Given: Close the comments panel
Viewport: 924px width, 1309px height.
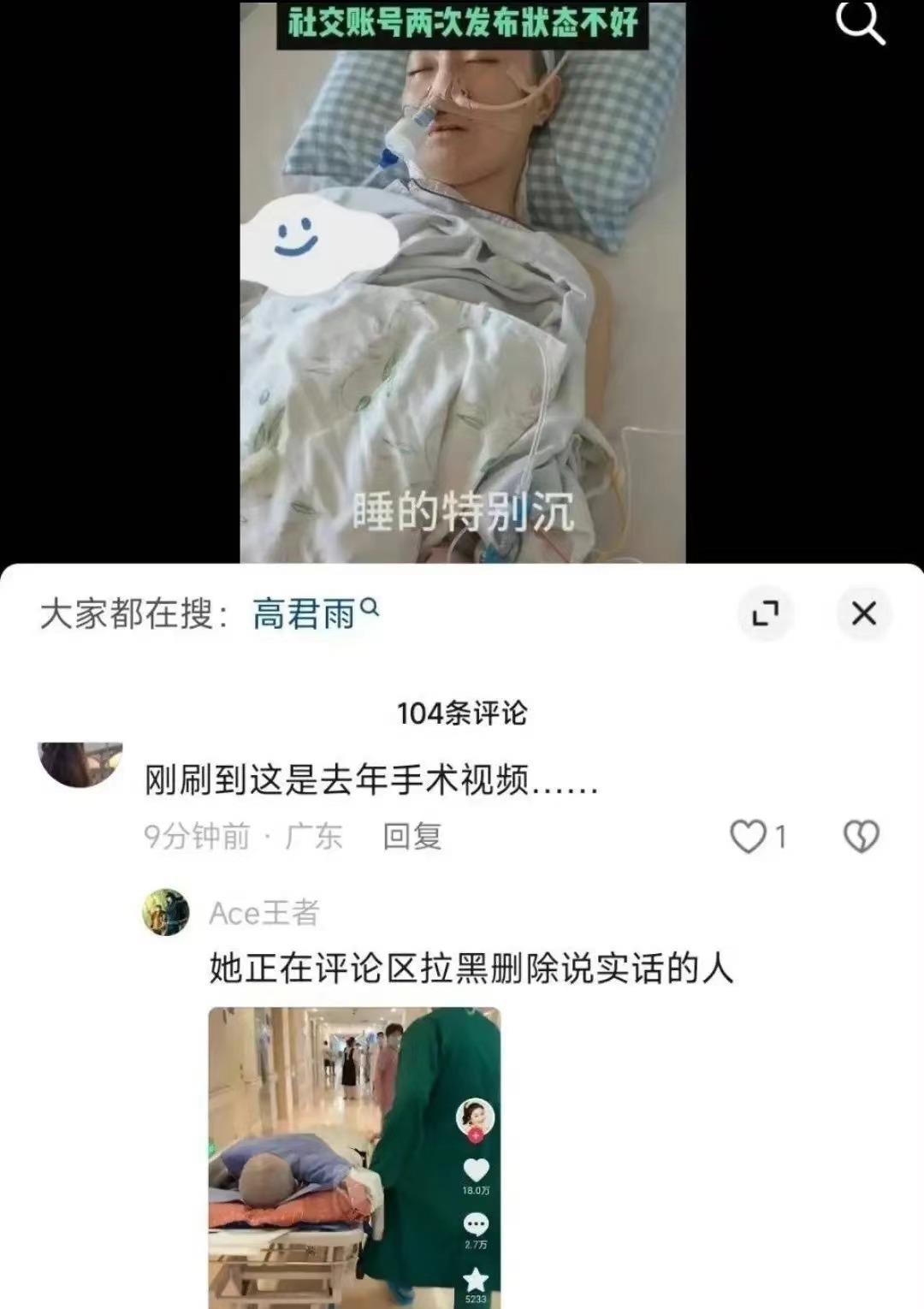Looking at the screenshot, I should click(863, 613).
